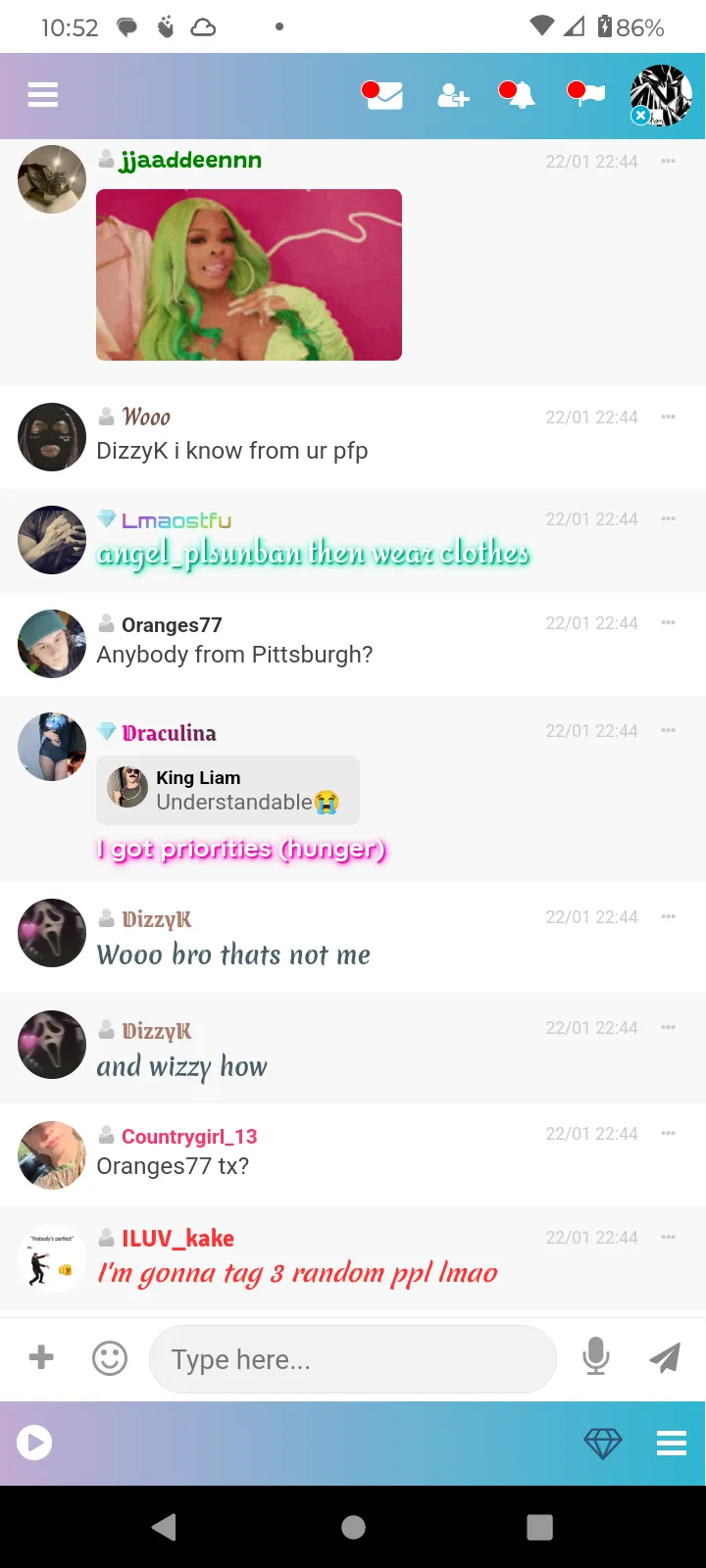Open the bottom-right hamburger menu
Screen dimensions: 706x1568
[671, 1443]
